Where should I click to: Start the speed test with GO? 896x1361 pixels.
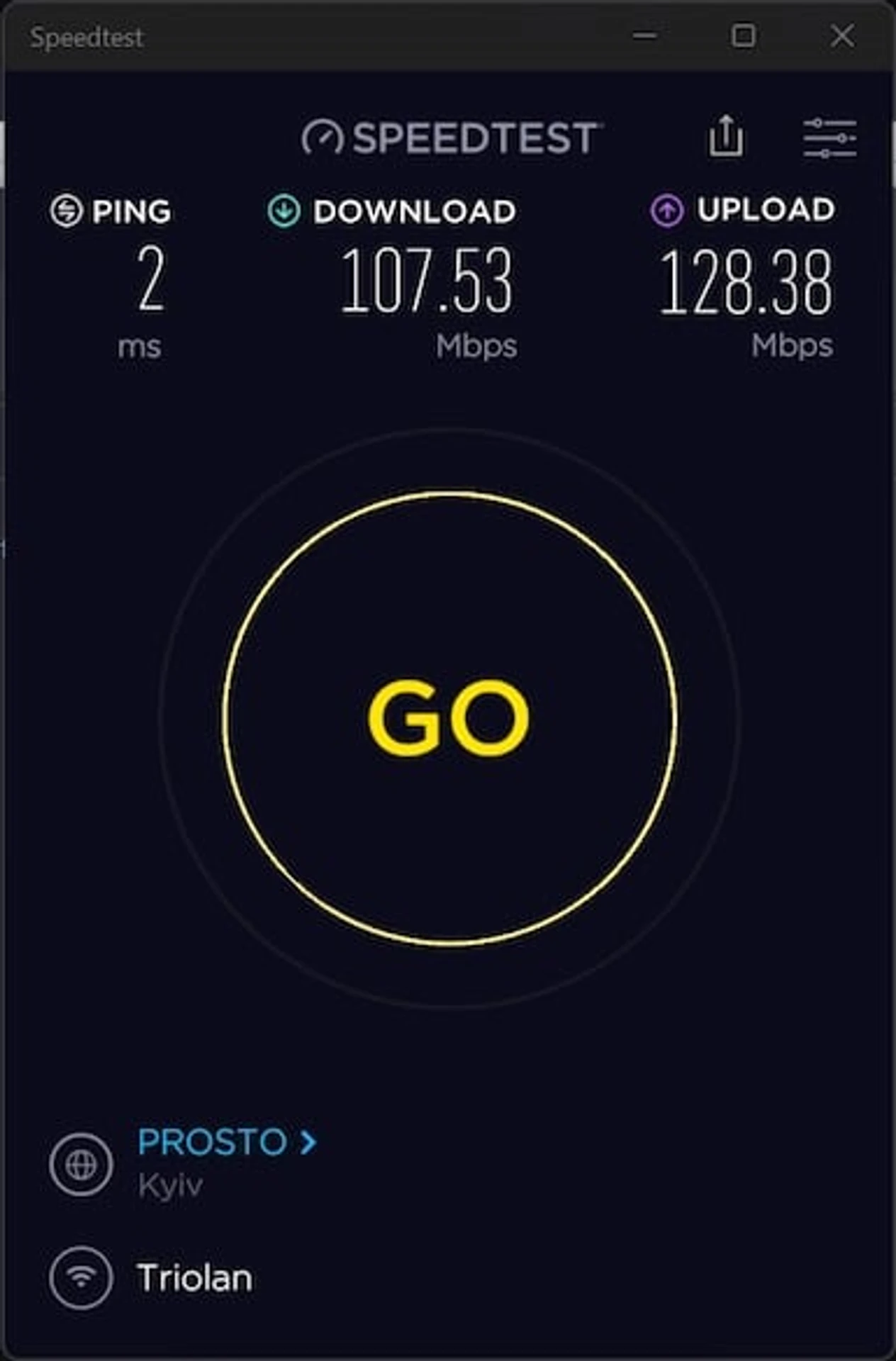(449, 717)
